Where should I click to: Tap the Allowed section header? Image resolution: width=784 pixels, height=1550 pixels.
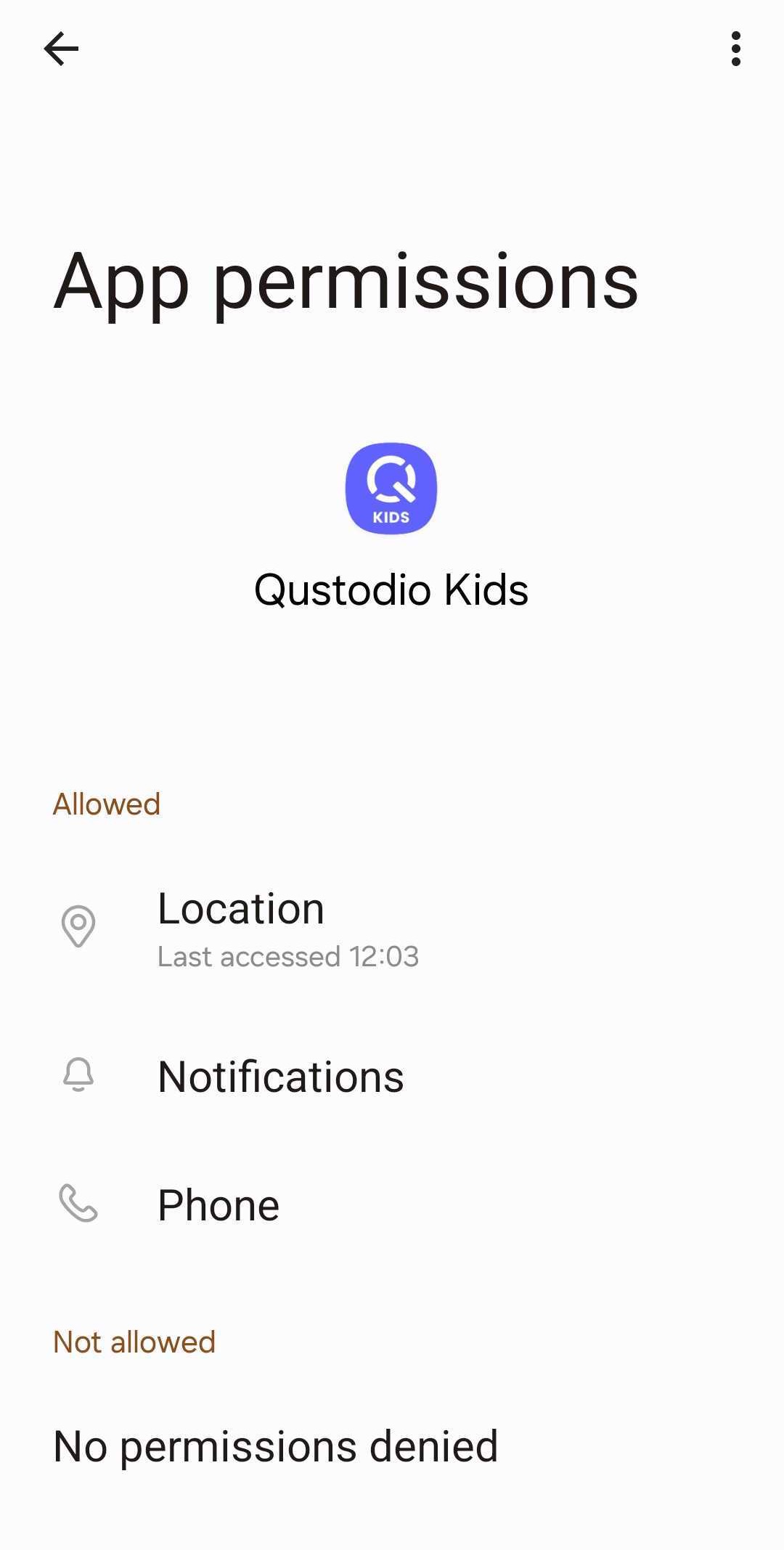pyautogui.click(x=106, y=804)
